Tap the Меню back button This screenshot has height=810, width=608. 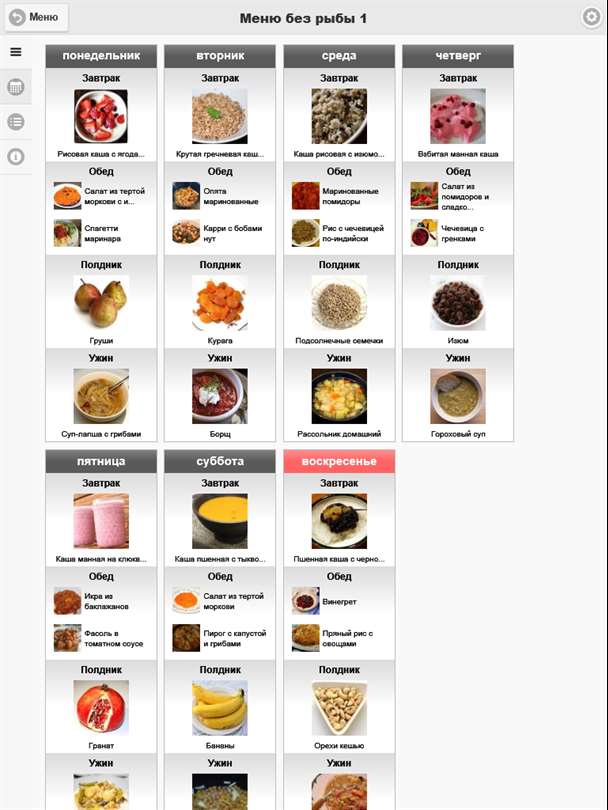pos(36,17)
